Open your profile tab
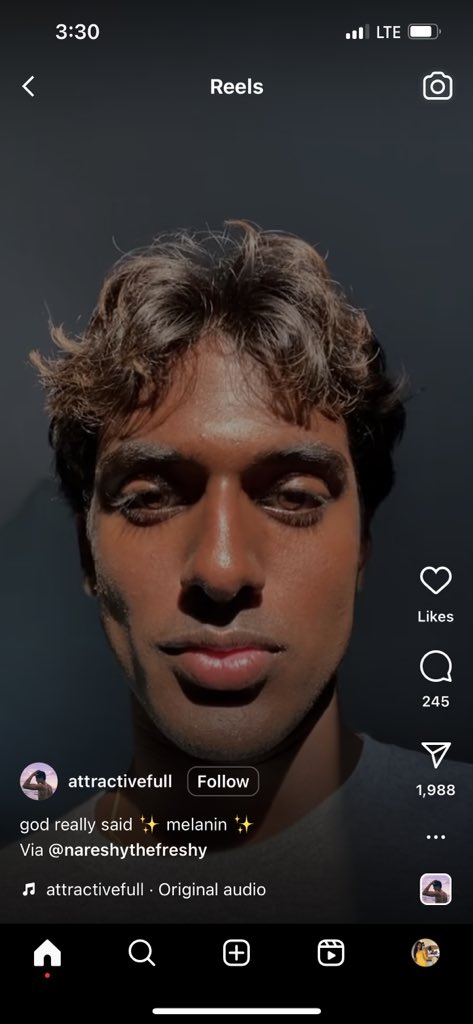Image resolution: width=473 pixels, height=1024 pixels. pos(425,953)
